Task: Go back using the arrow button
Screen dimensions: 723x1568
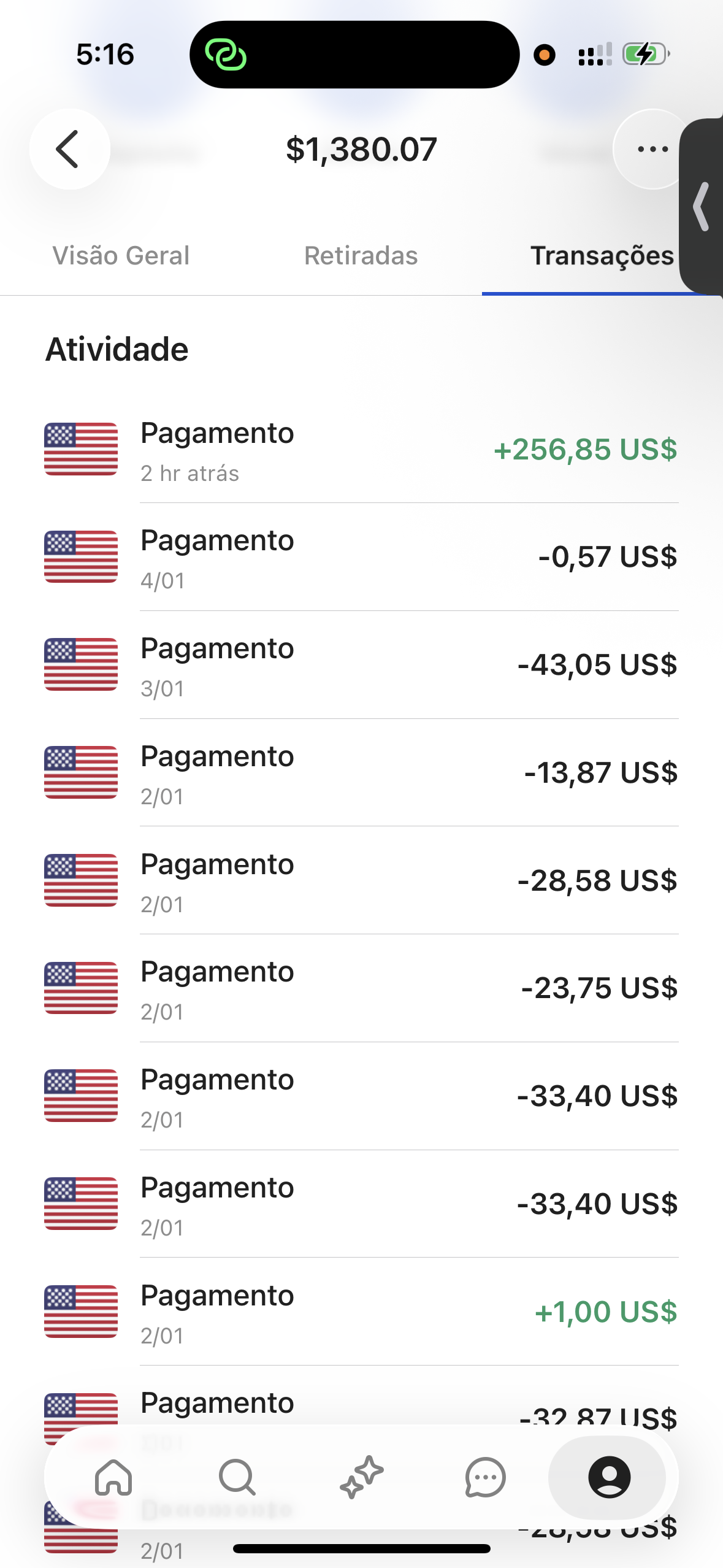Action: [69, 149]
